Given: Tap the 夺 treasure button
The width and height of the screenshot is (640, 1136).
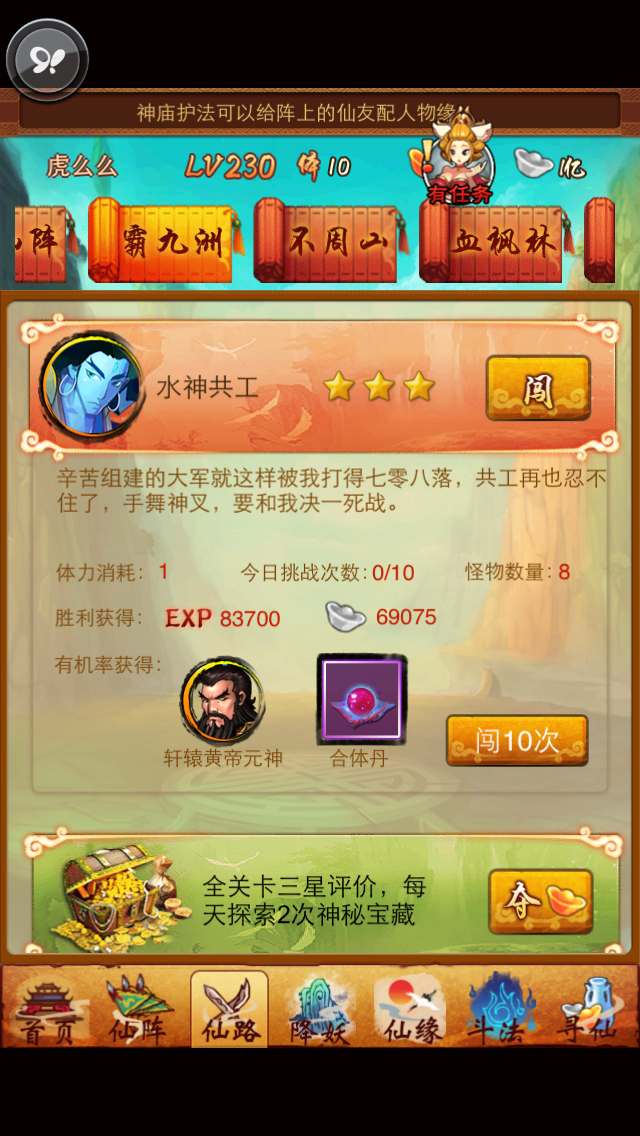Looking at the screenshot, I should pos(540,901).
